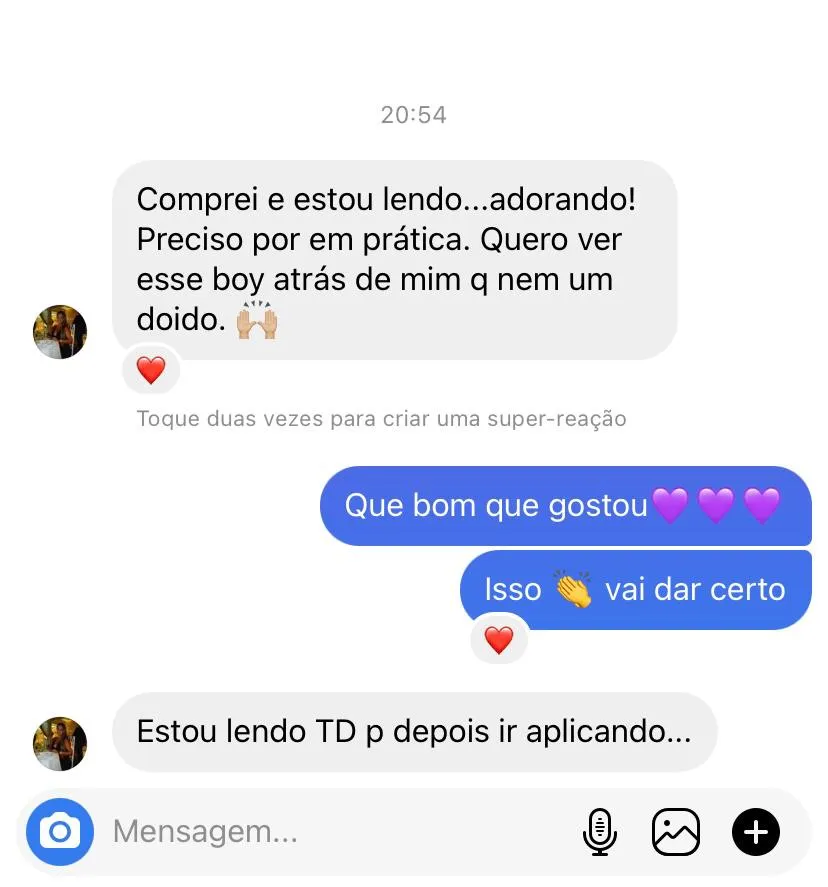828x887 pixels.
Task: Open the heart reaction on "Comprei e estou lendo" message
Action: click(x=151, y=371)
